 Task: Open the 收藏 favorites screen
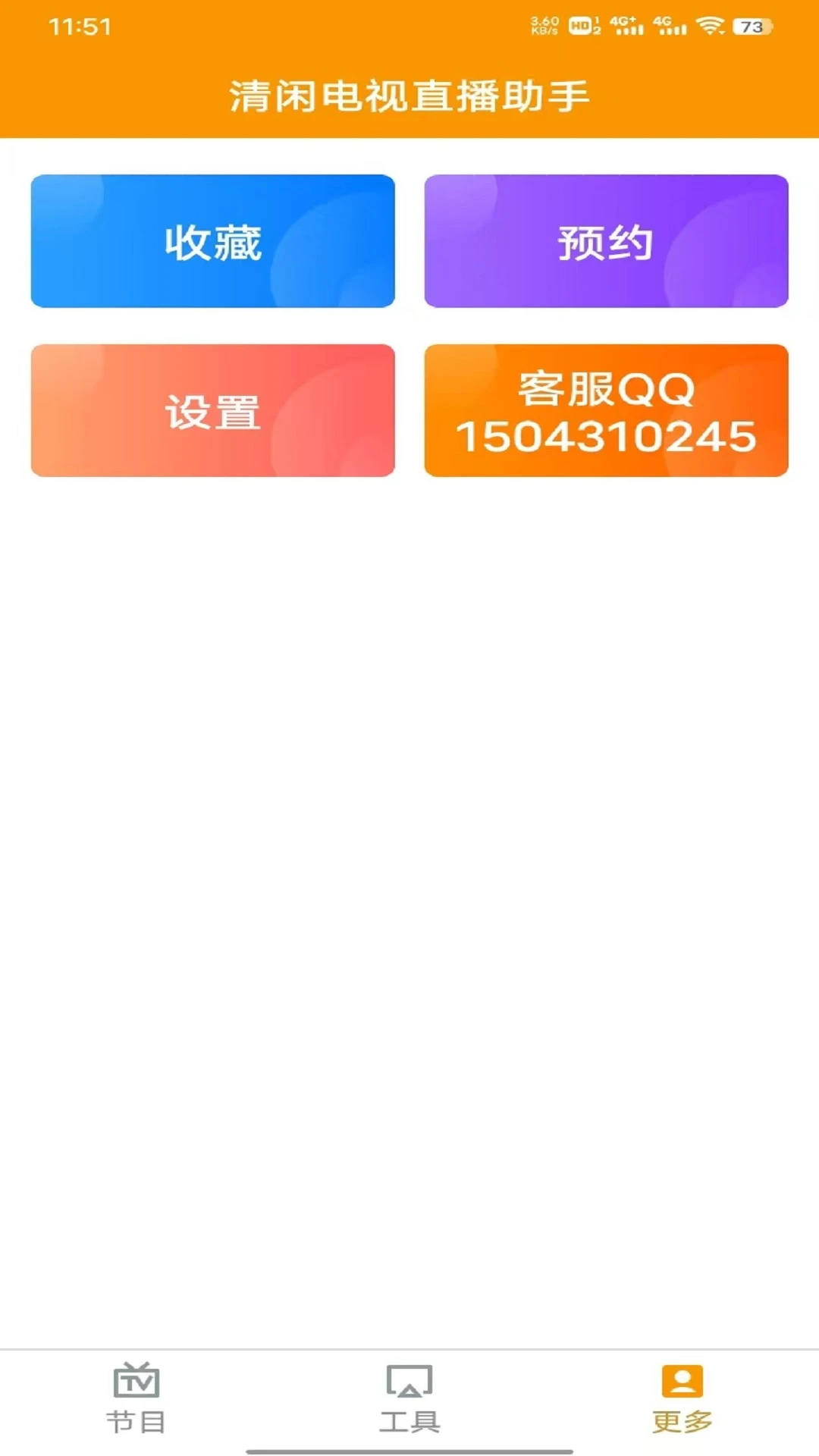pos(212,241)
